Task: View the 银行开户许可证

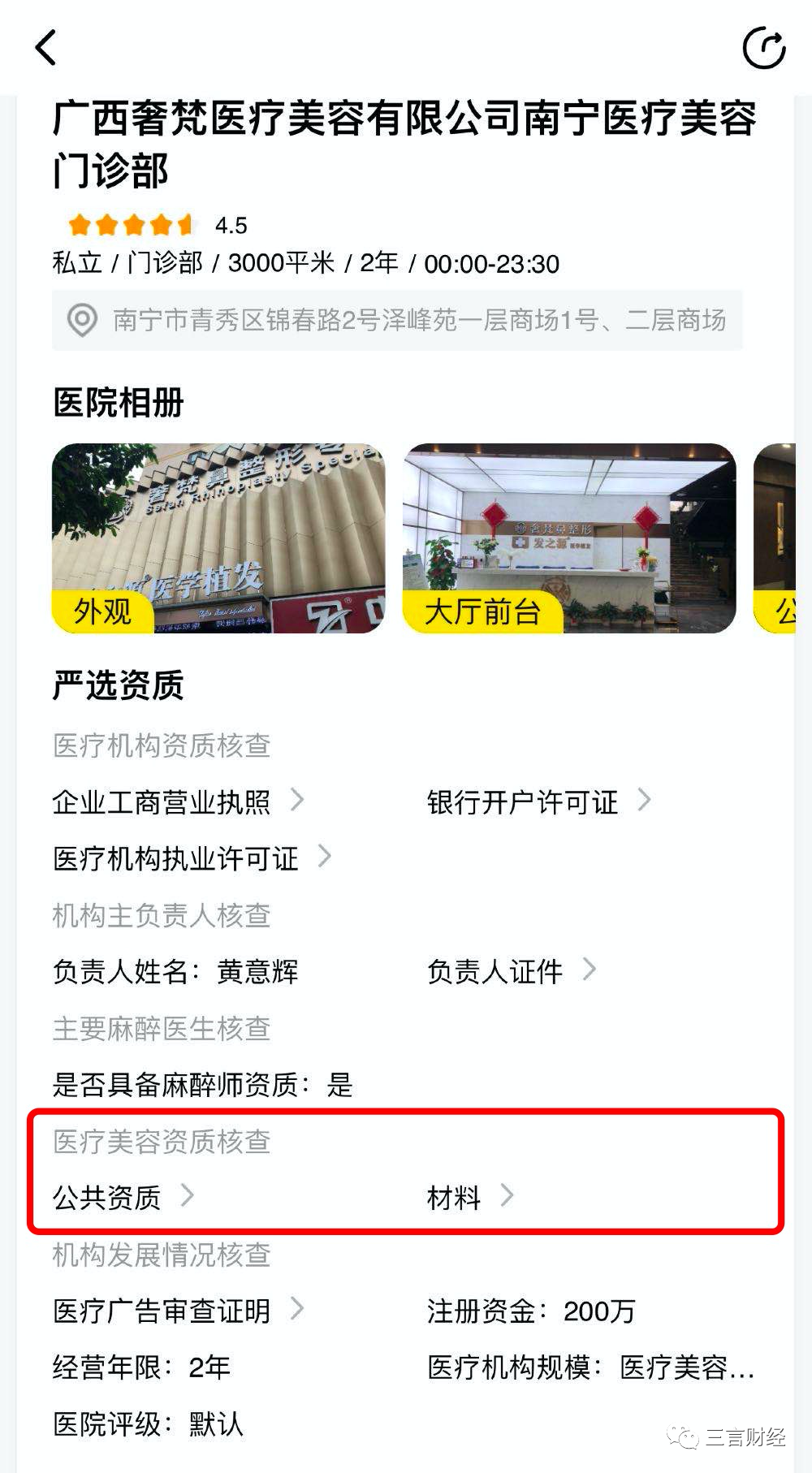Action: click(538, 802)
